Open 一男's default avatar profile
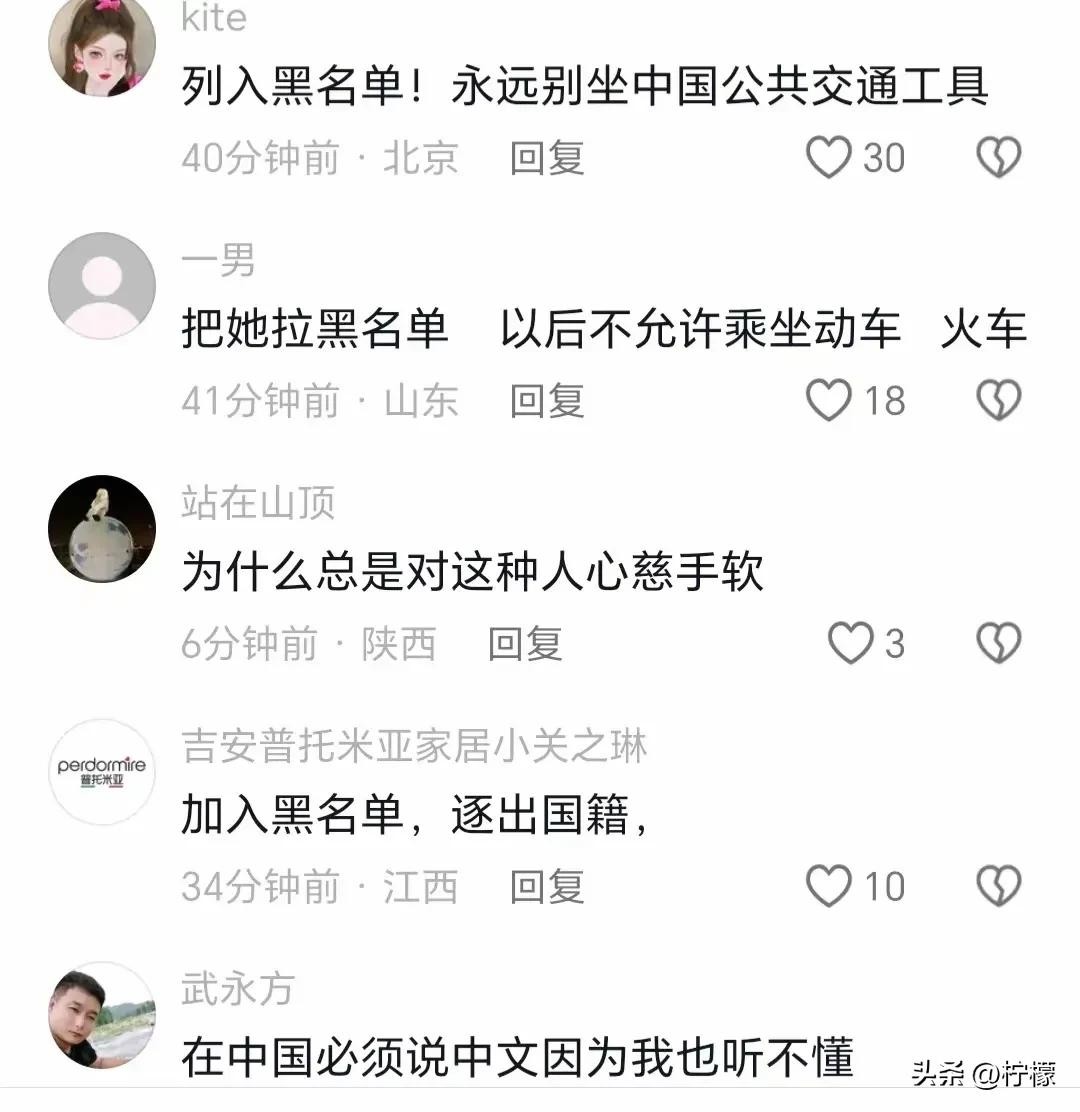The image size is (1080, 1112). coord(102,286)
